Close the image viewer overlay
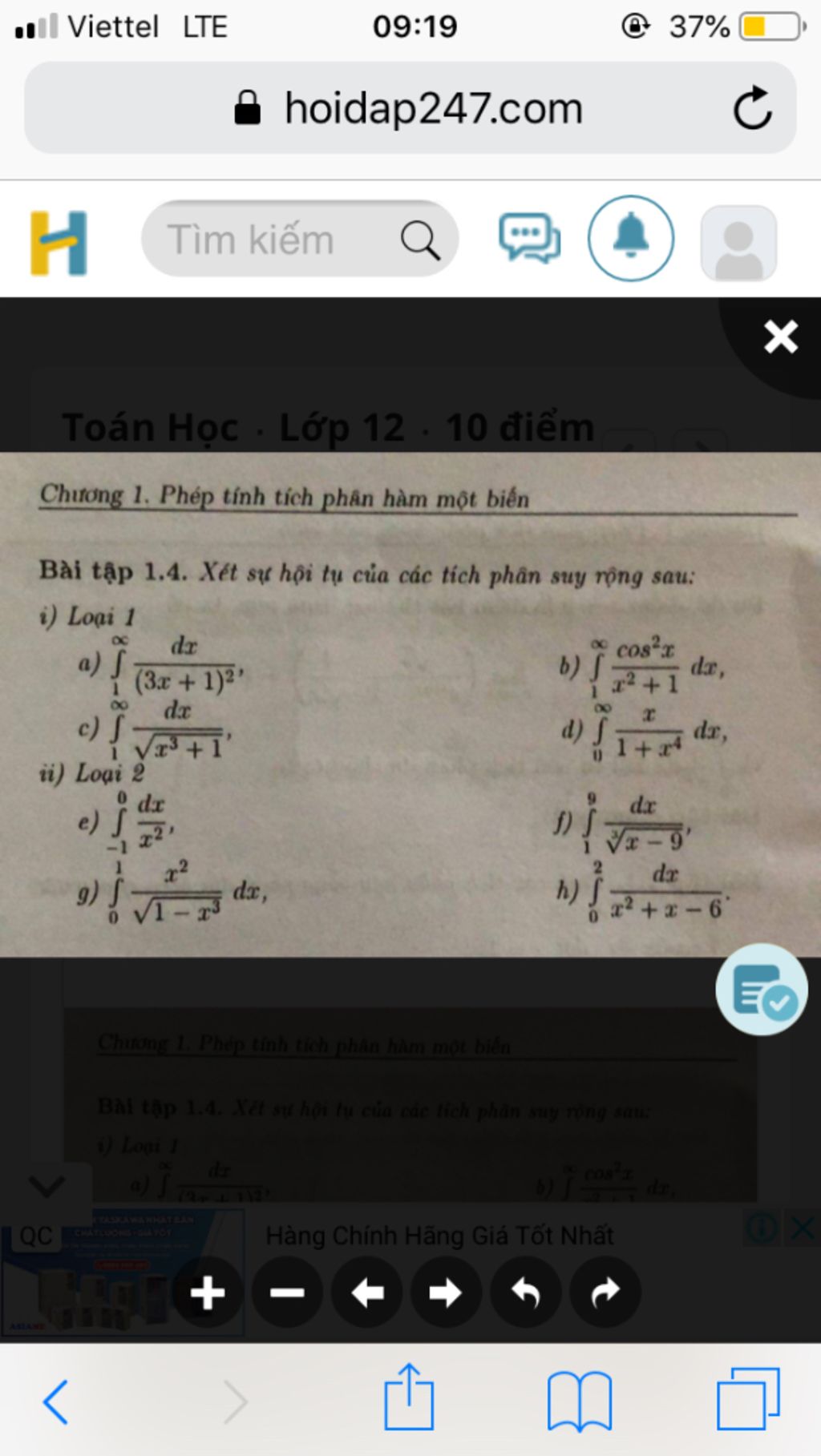The width and height of the screenshot is (821, 1456). (x=780, y=337)
